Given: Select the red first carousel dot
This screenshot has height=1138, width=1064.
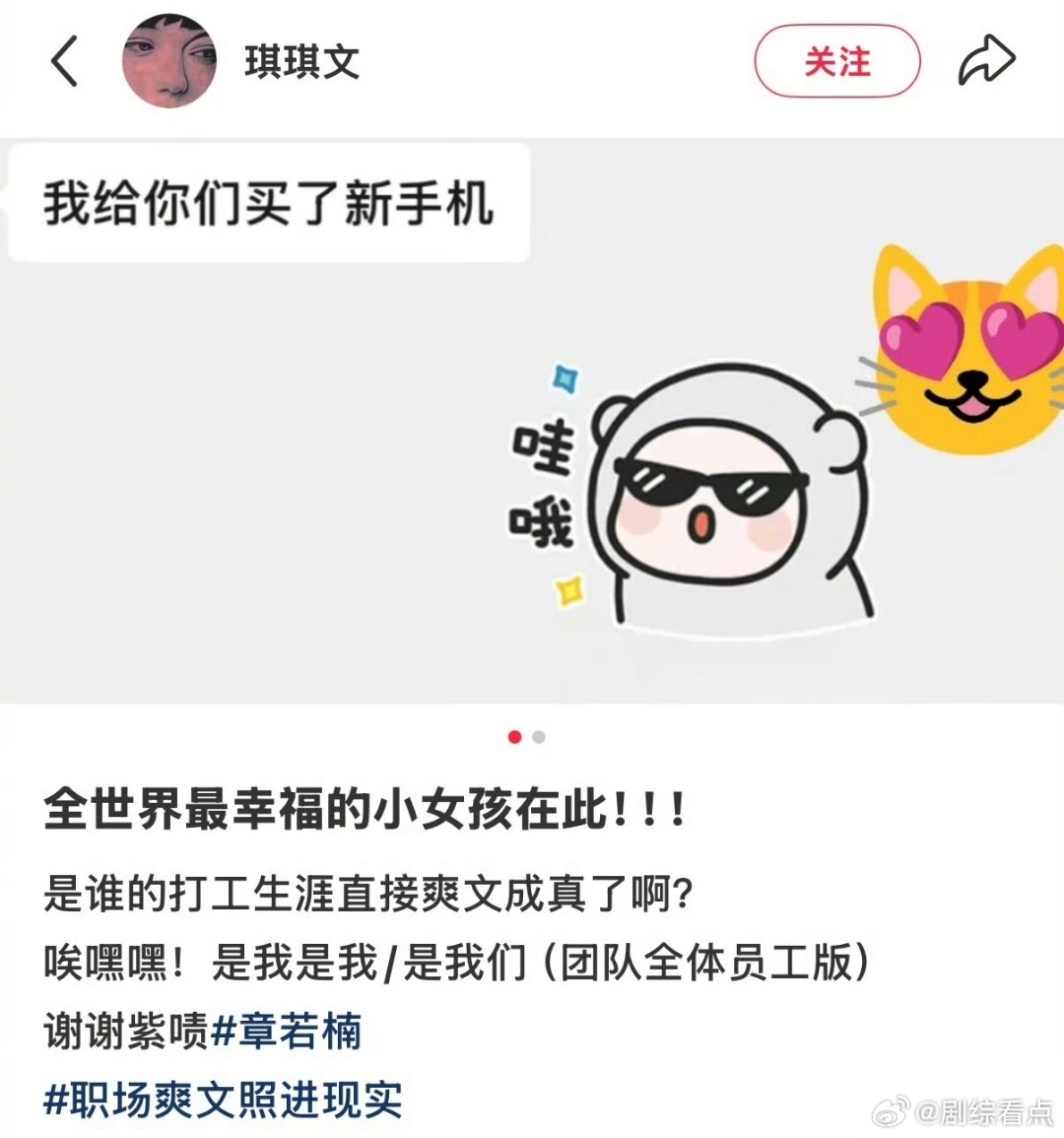Looking at the screenshot, I should [x=514, y=736].
